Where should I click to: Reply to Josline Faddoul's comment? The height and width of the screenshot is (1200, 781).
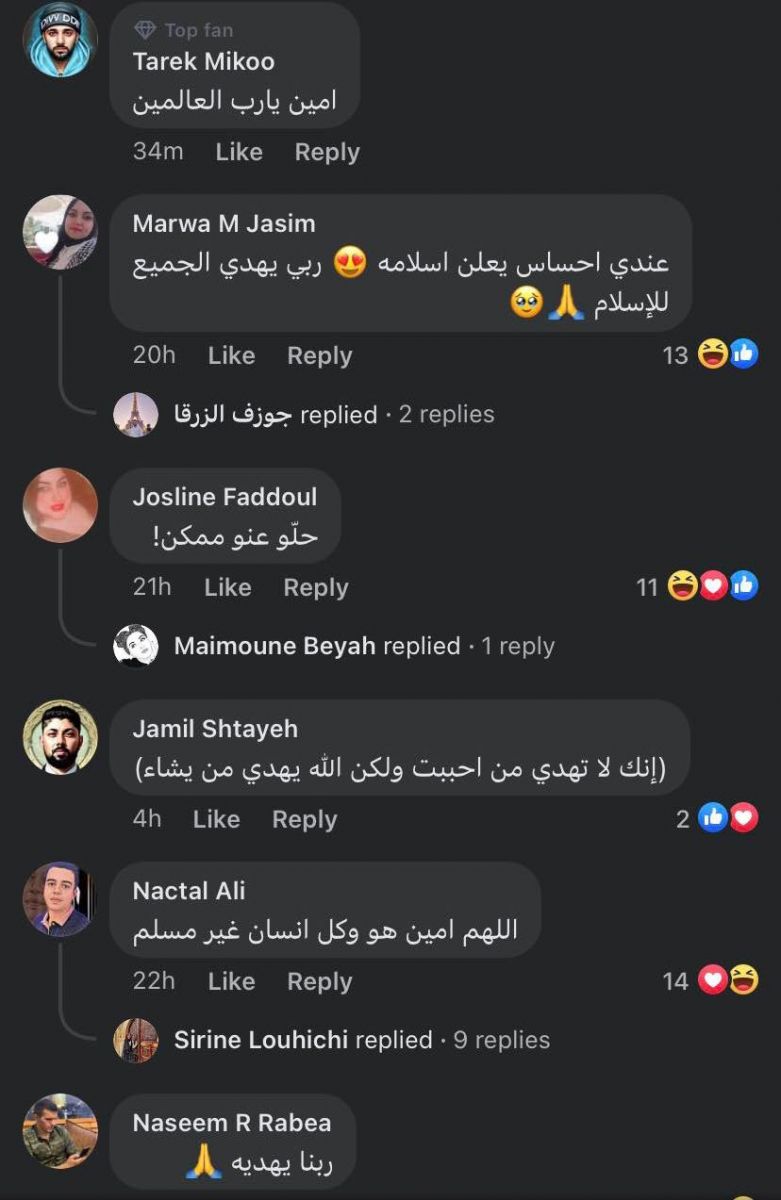[x=315, y=587]
